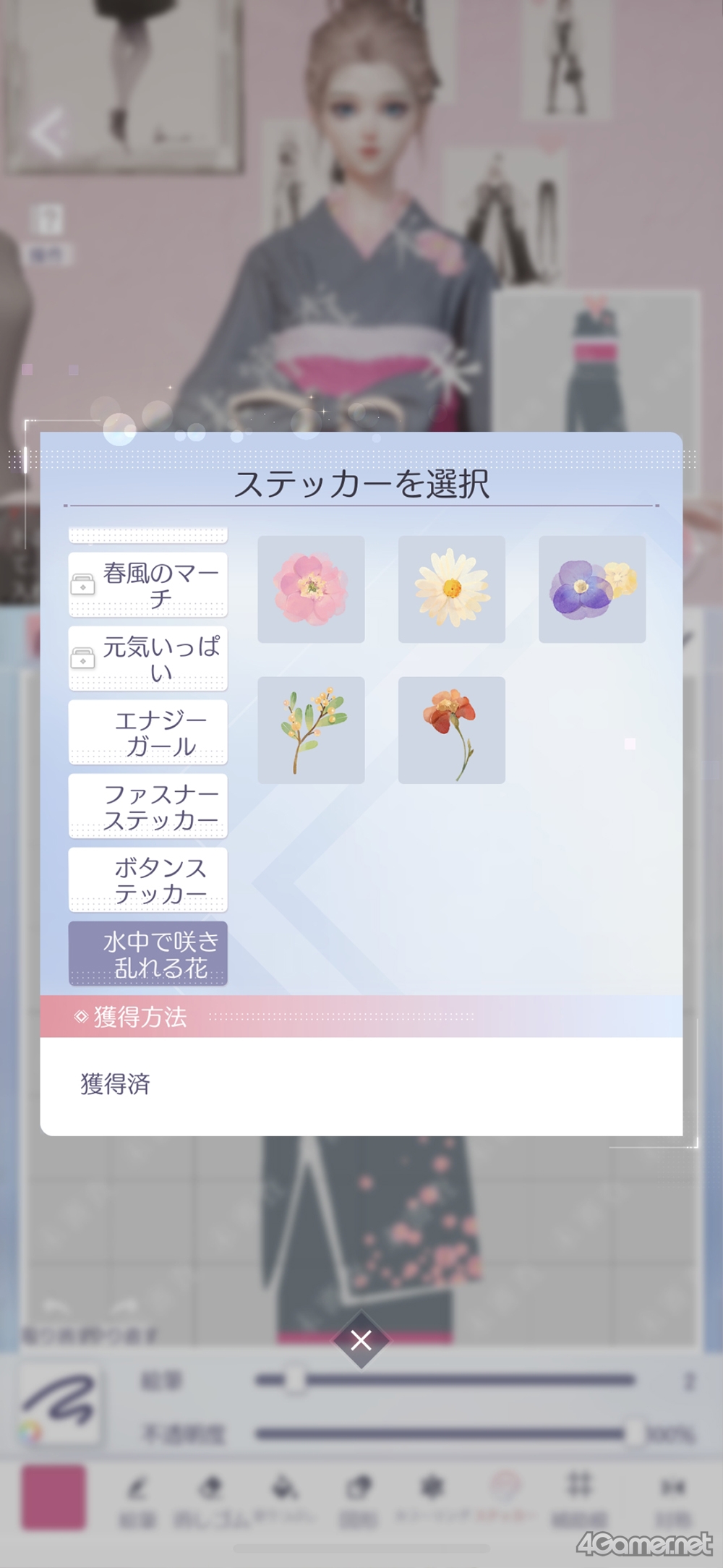Switch to the 元気いっぱい category
The width and height of the screenshot is (723, 1568).
pos(148,659)
